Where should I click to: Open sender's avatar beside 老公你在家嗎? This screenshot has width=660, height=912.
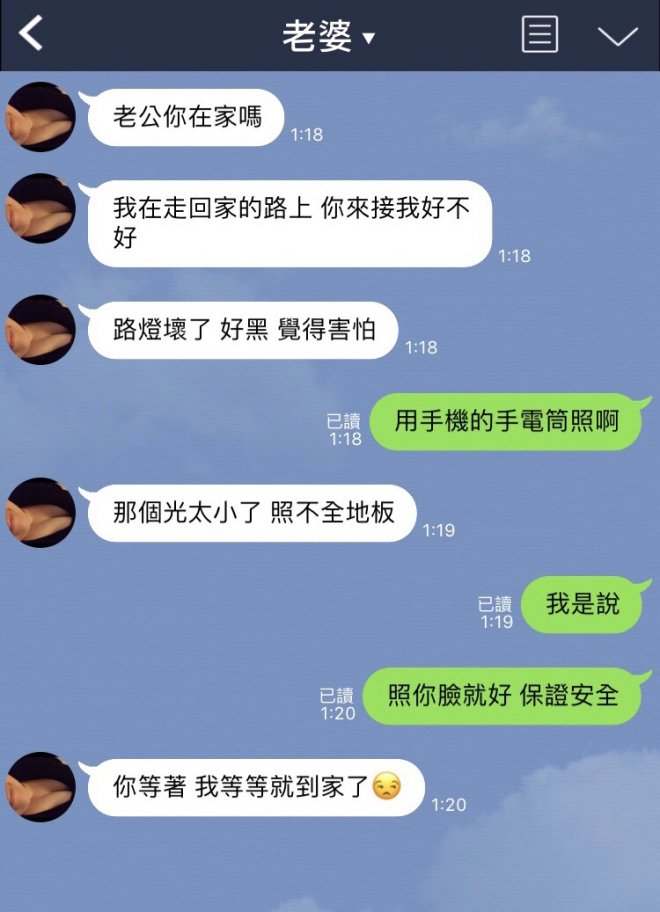41,117
